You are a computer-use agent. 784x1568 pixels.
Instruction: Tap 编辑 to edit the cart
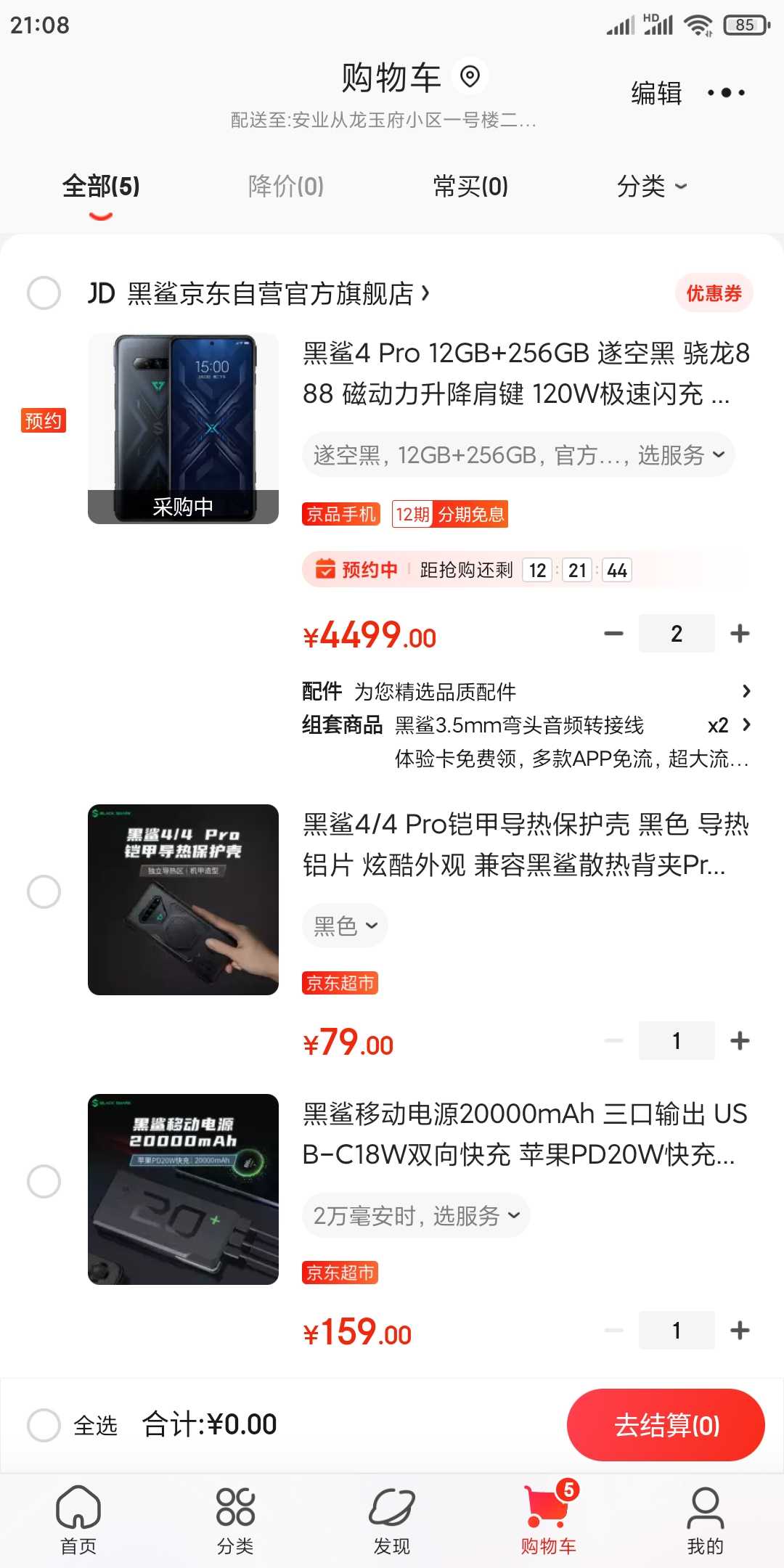[656, 93]
